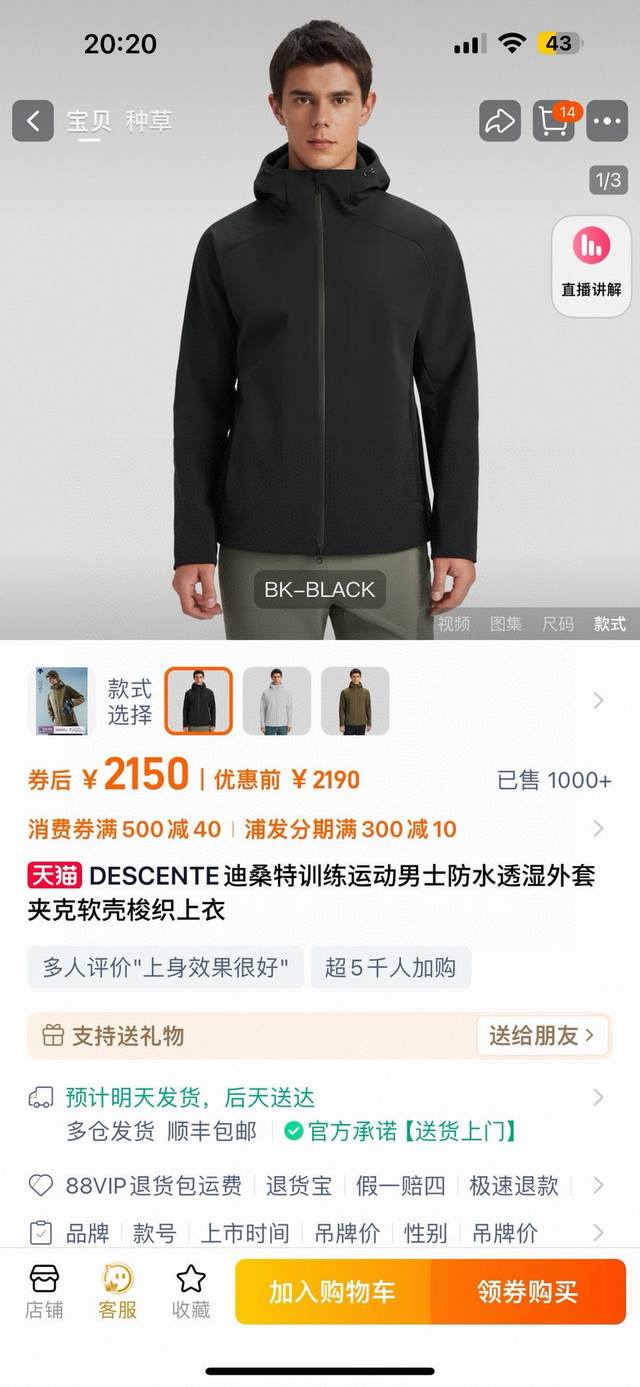Open 直播讲解 live stream

pyautogui.click(x=591, y=267)
